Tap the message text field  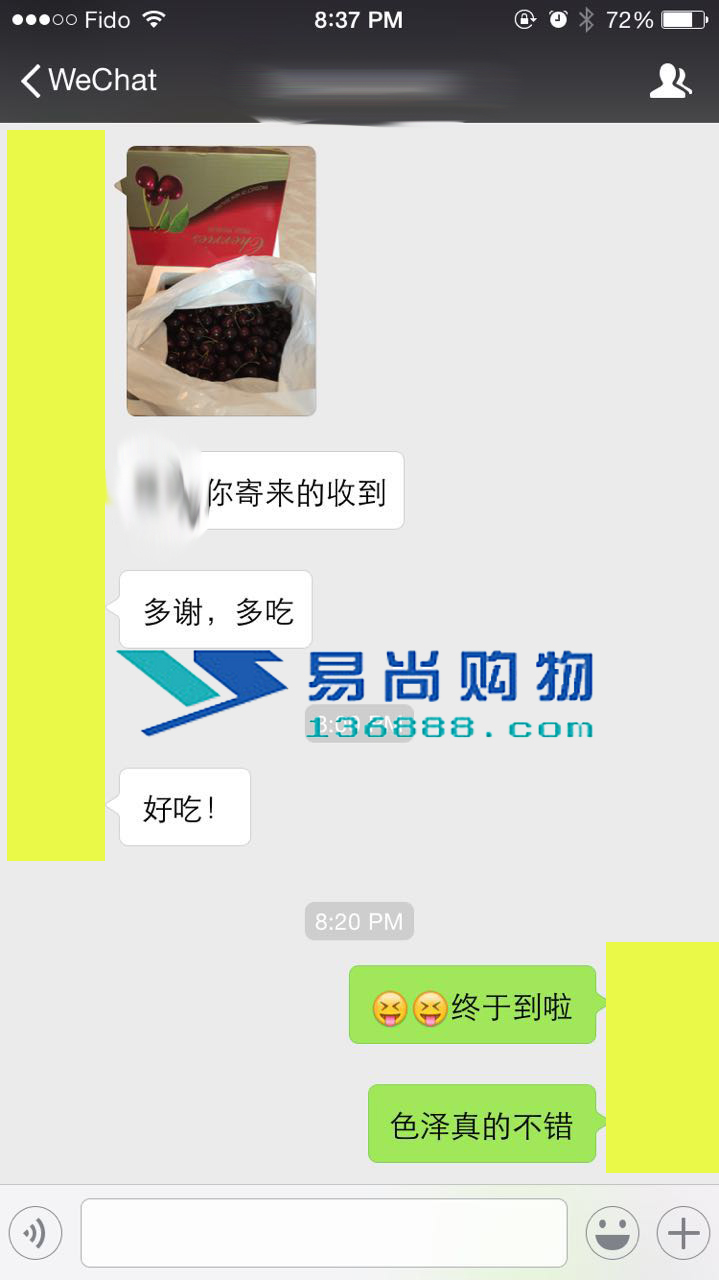pyautogui.click(x=323, y=1233)
